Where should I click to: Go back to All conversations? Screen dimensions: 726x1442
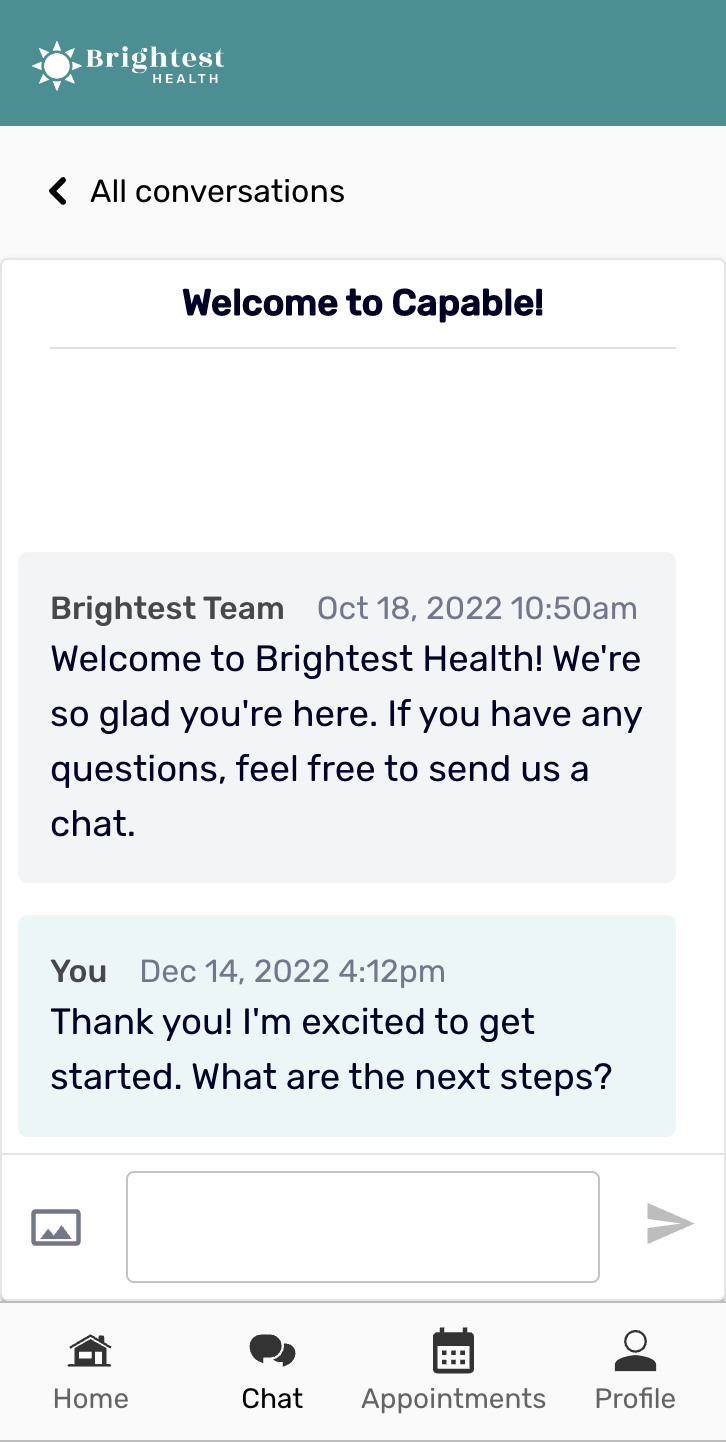(197, 191)
